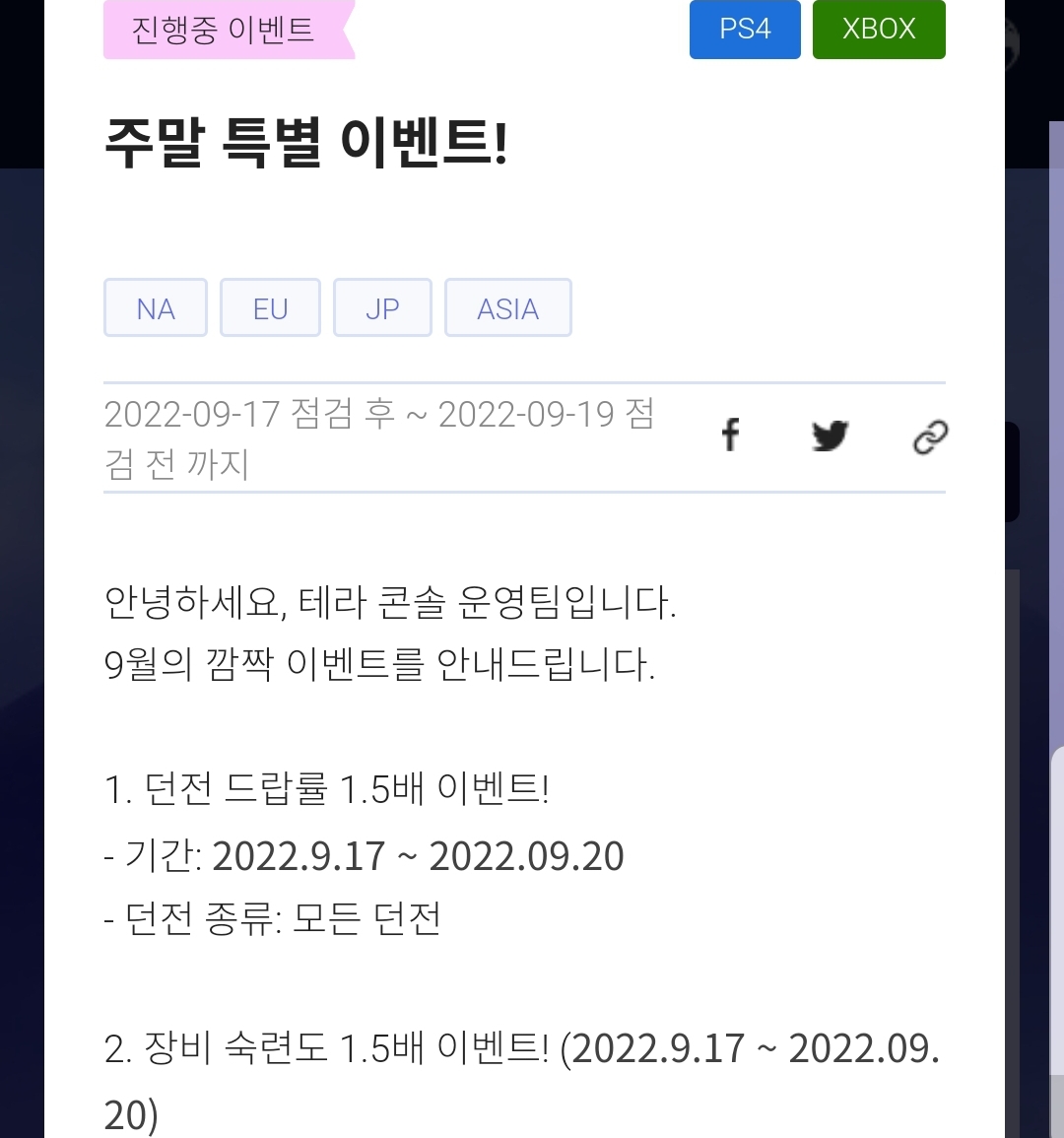Choose the EU region chip
Screen dimensions: 1064x1138
(x=270, y=308)
